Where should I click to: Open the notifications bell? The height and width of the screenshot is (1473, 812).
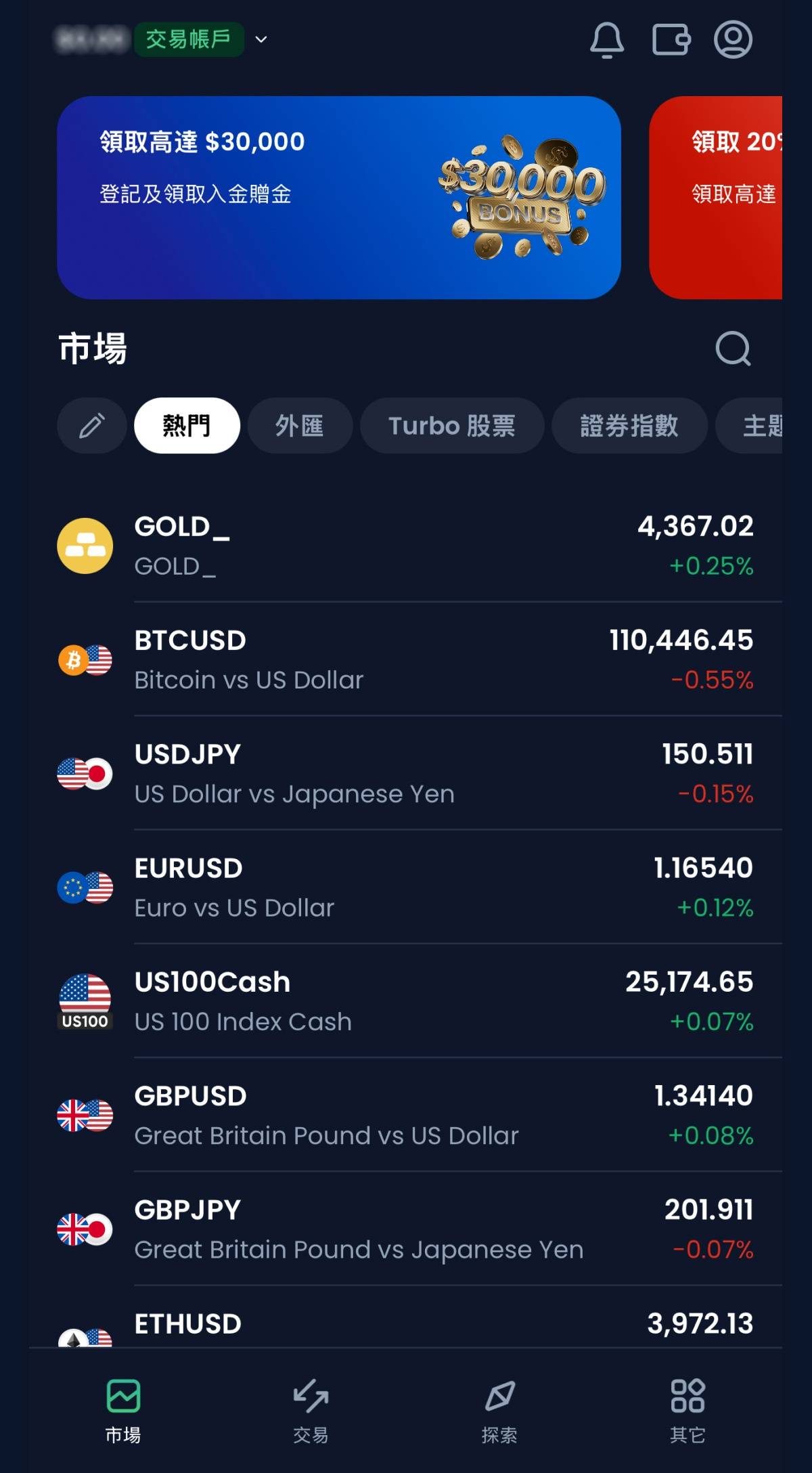(x=606, y=40)
